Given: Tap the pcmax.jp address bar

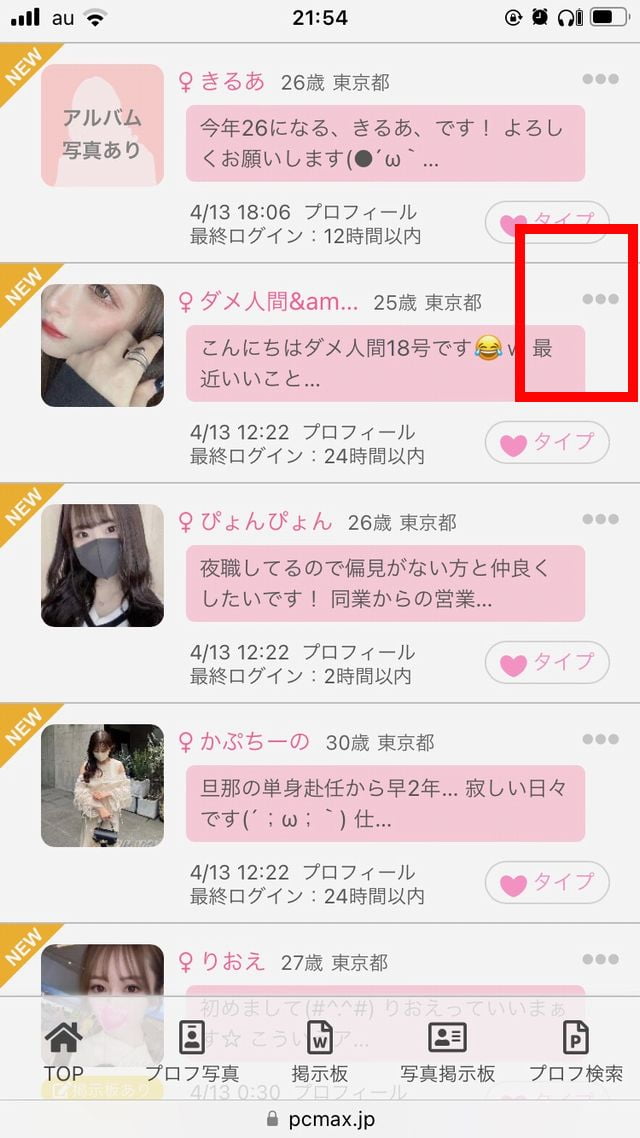Looking at the screenshot, I should 320,1119.
